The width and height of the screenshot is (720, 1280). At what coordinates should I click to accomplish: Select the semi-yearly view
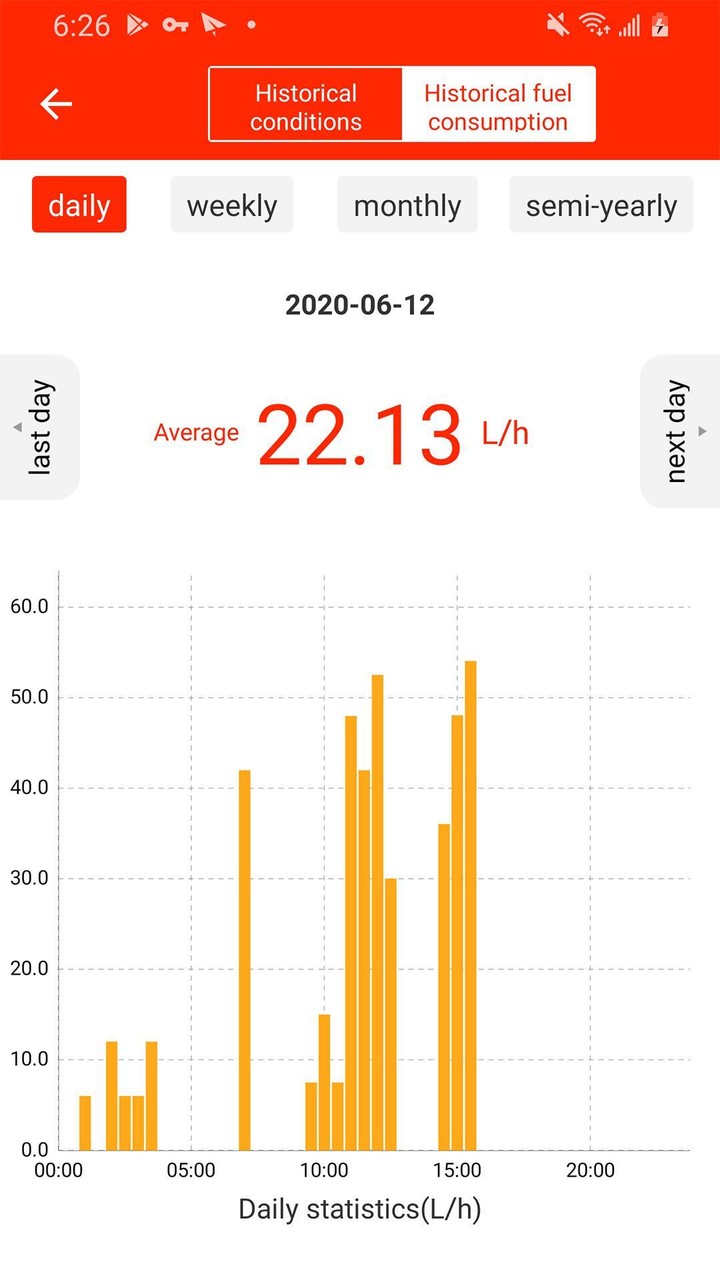coord(601,205)
